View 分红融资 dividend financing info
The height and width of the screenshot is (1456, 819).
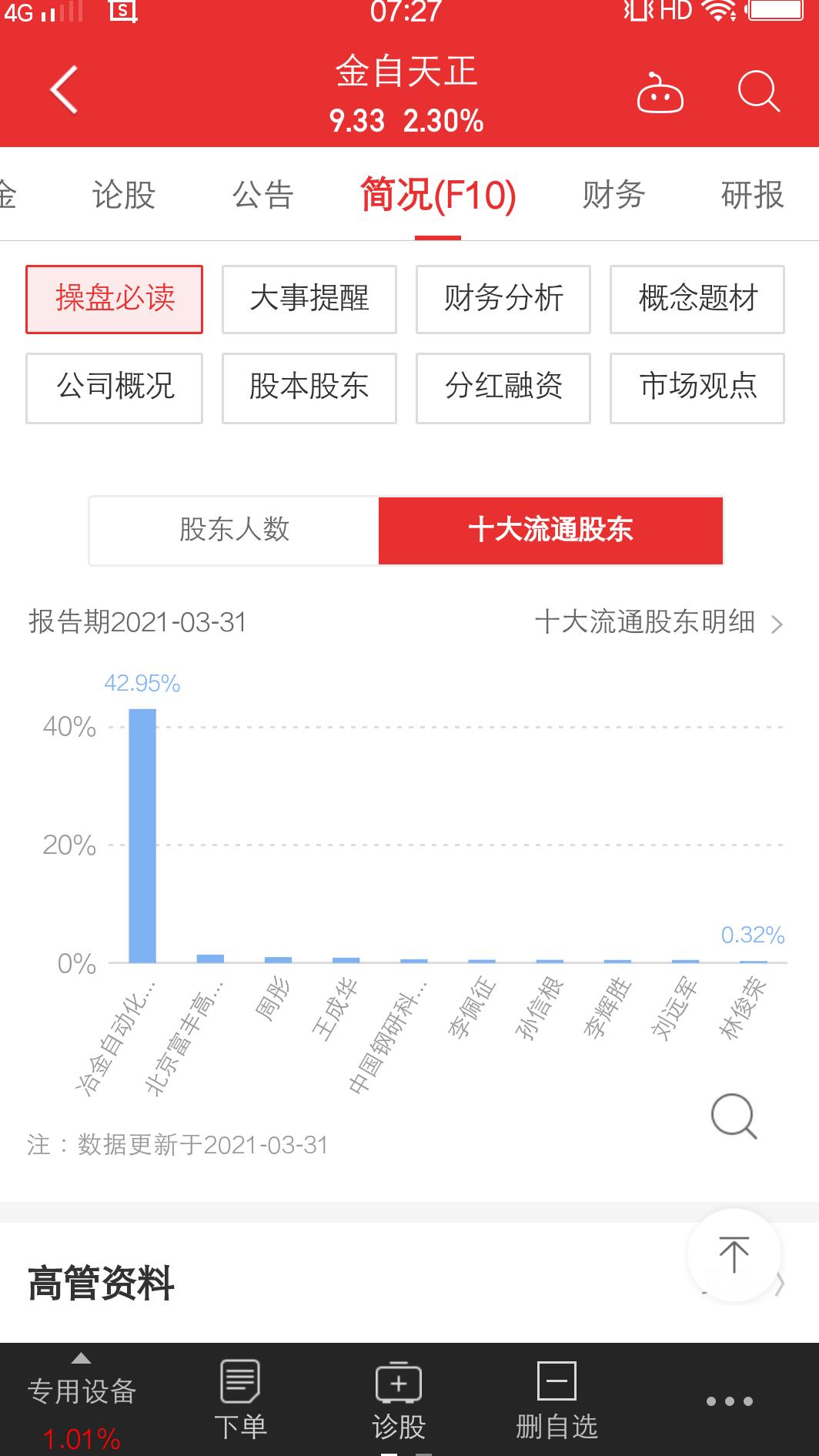502,388
